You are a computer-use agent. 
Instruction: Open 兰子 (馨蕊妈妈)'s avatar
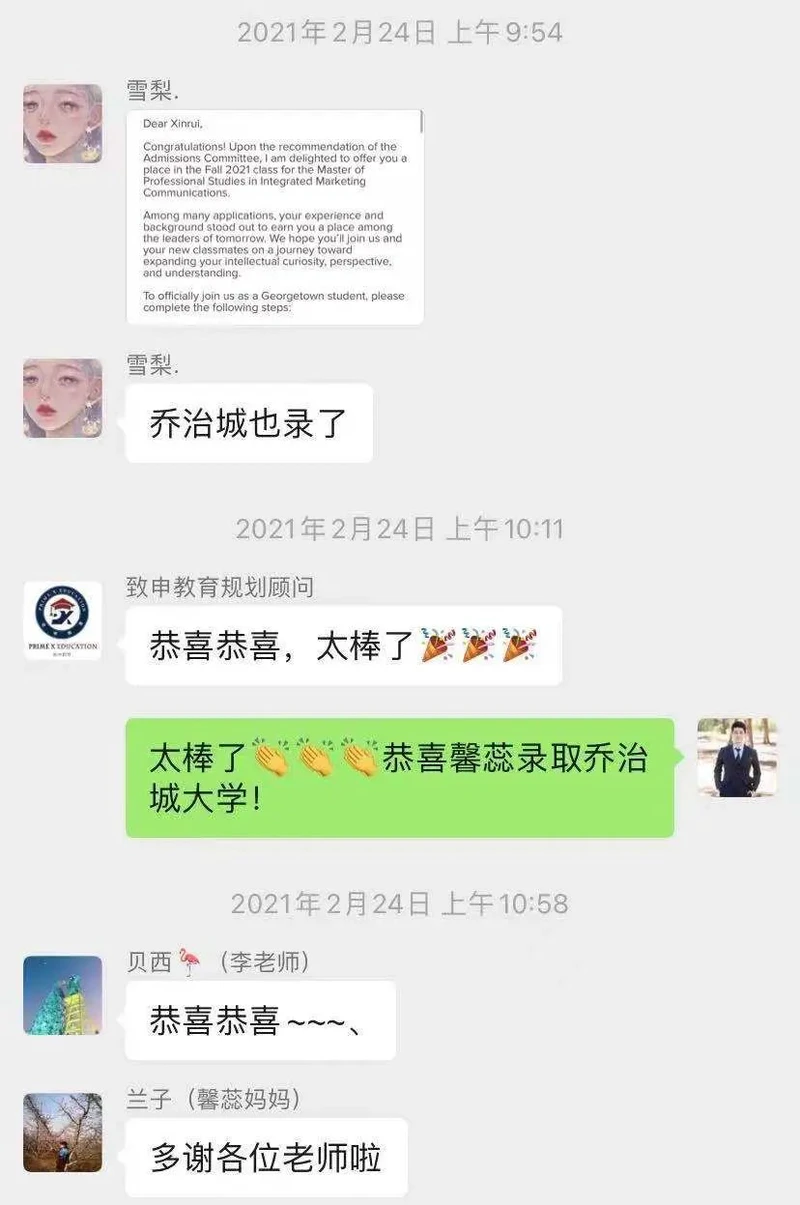[x=63, y=1132]
